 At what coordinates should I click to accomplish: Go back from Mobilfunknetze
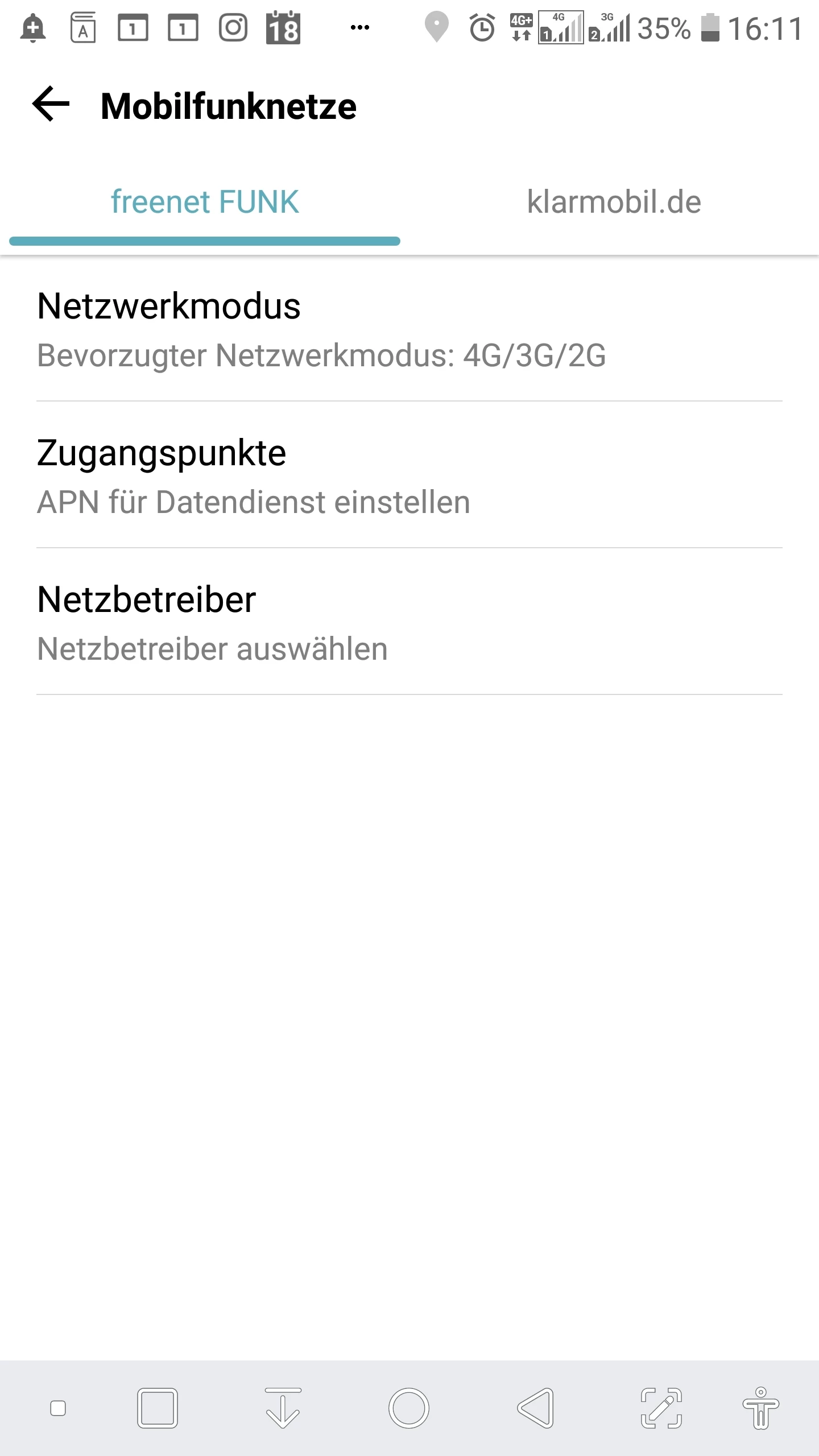51,104
